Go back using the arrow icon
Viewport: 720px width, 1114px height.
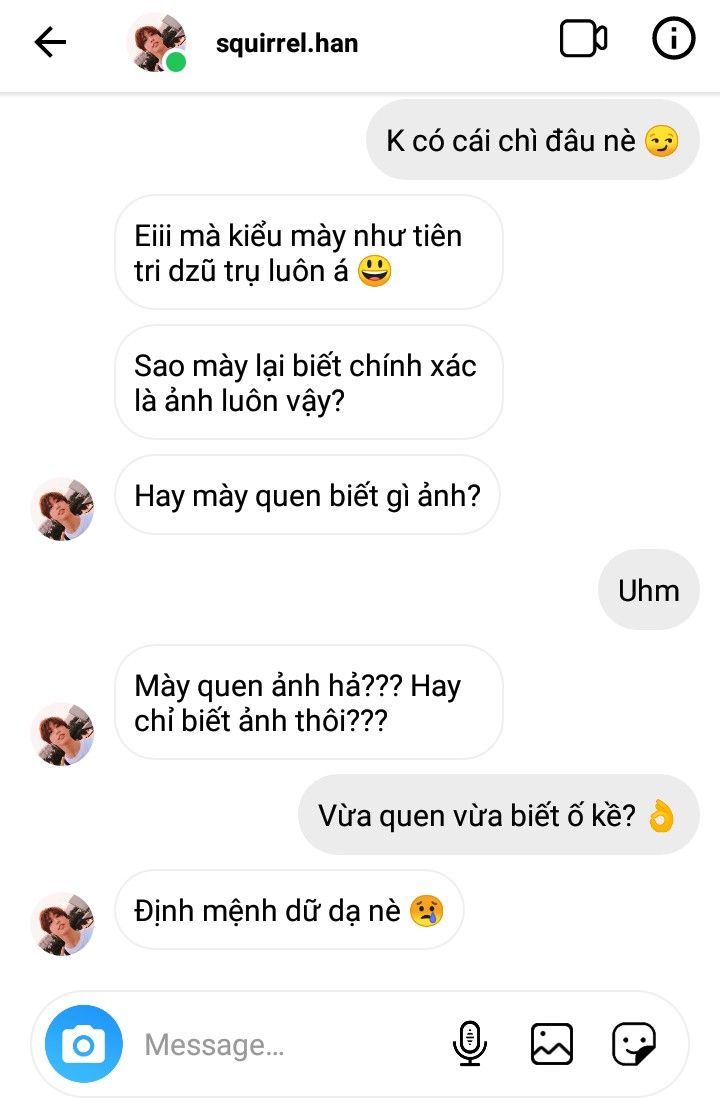(x=50, y=42)
